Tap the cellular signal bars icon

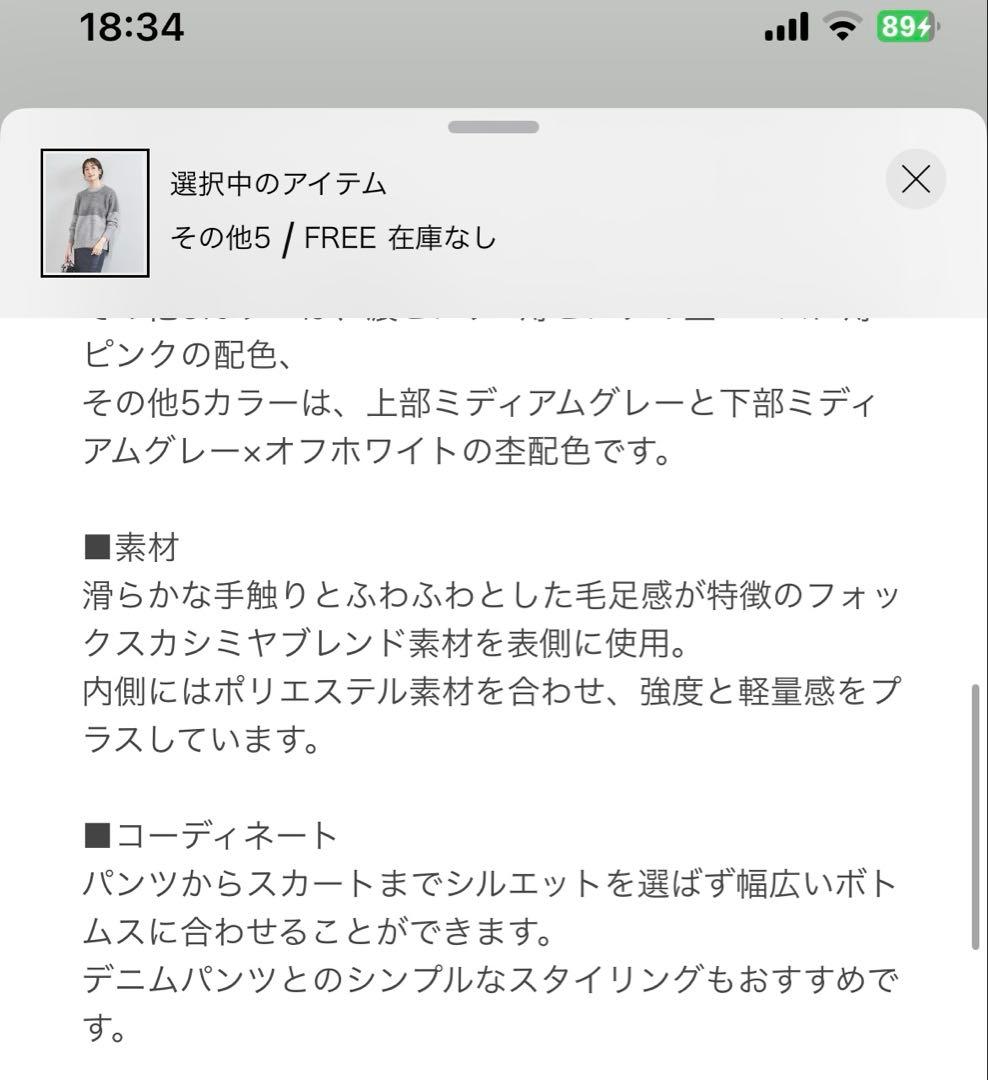[x=786, y=27]
